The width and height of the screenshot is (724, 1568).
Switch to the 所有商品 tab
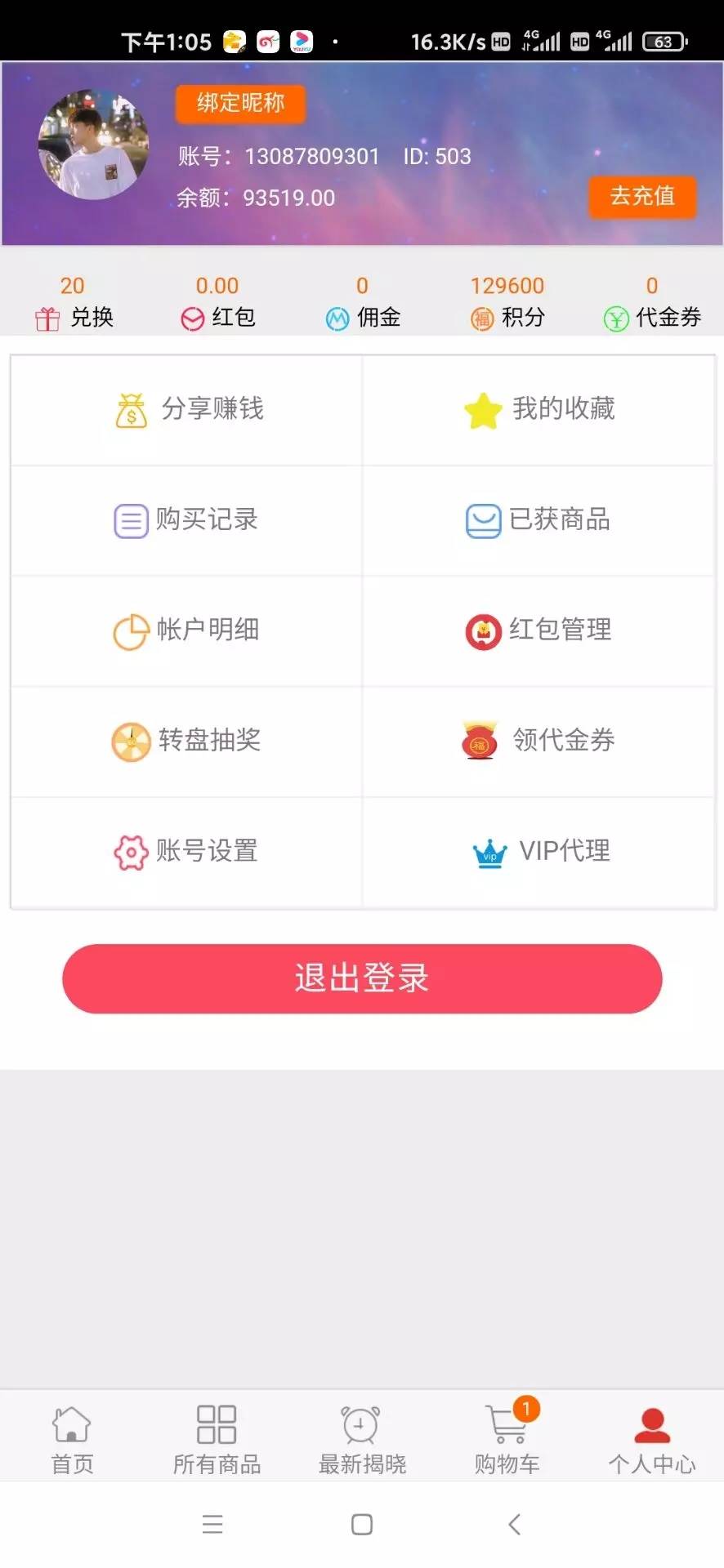[x=216, y=1436]
